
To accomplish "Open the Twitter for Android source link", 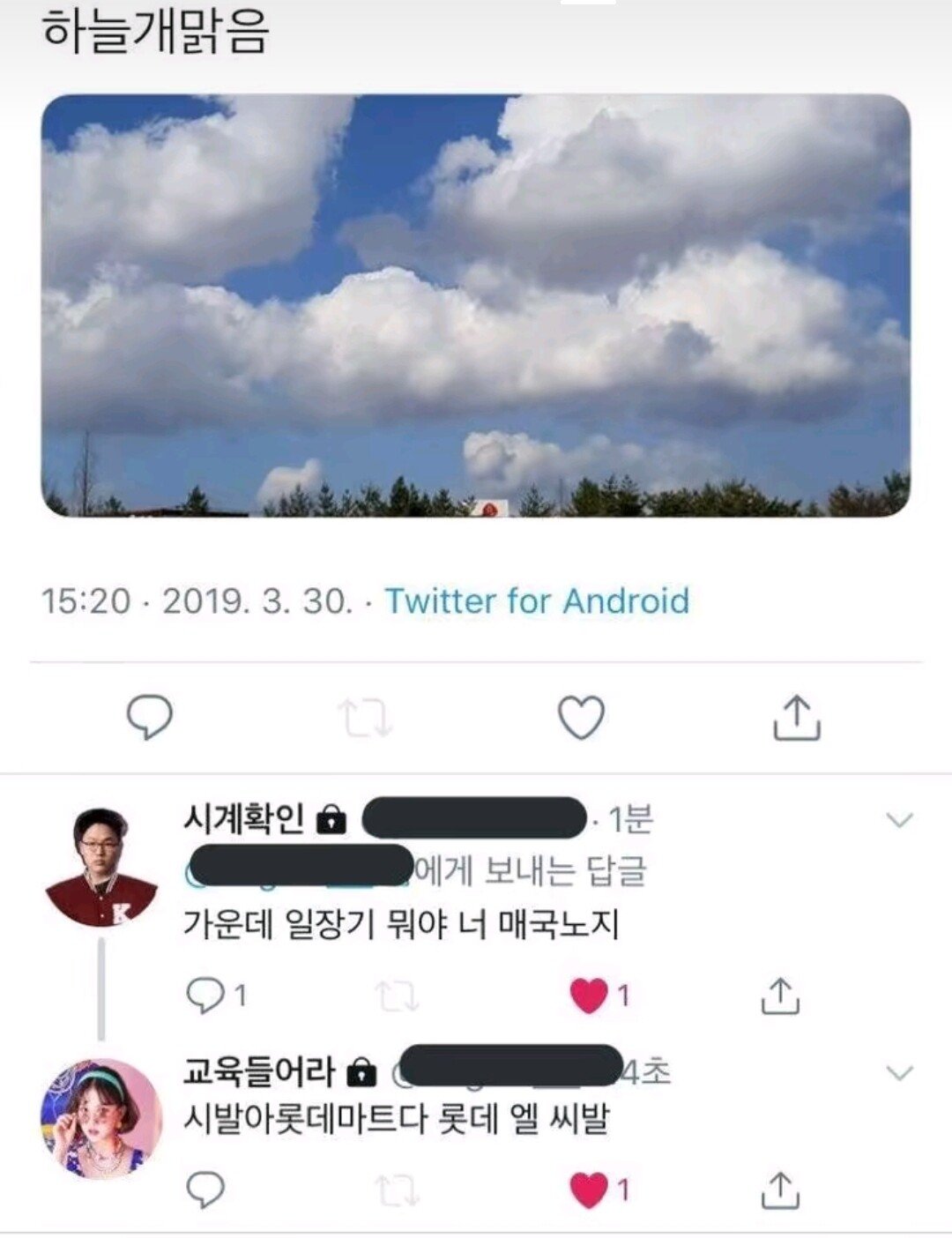I will 537,601.
